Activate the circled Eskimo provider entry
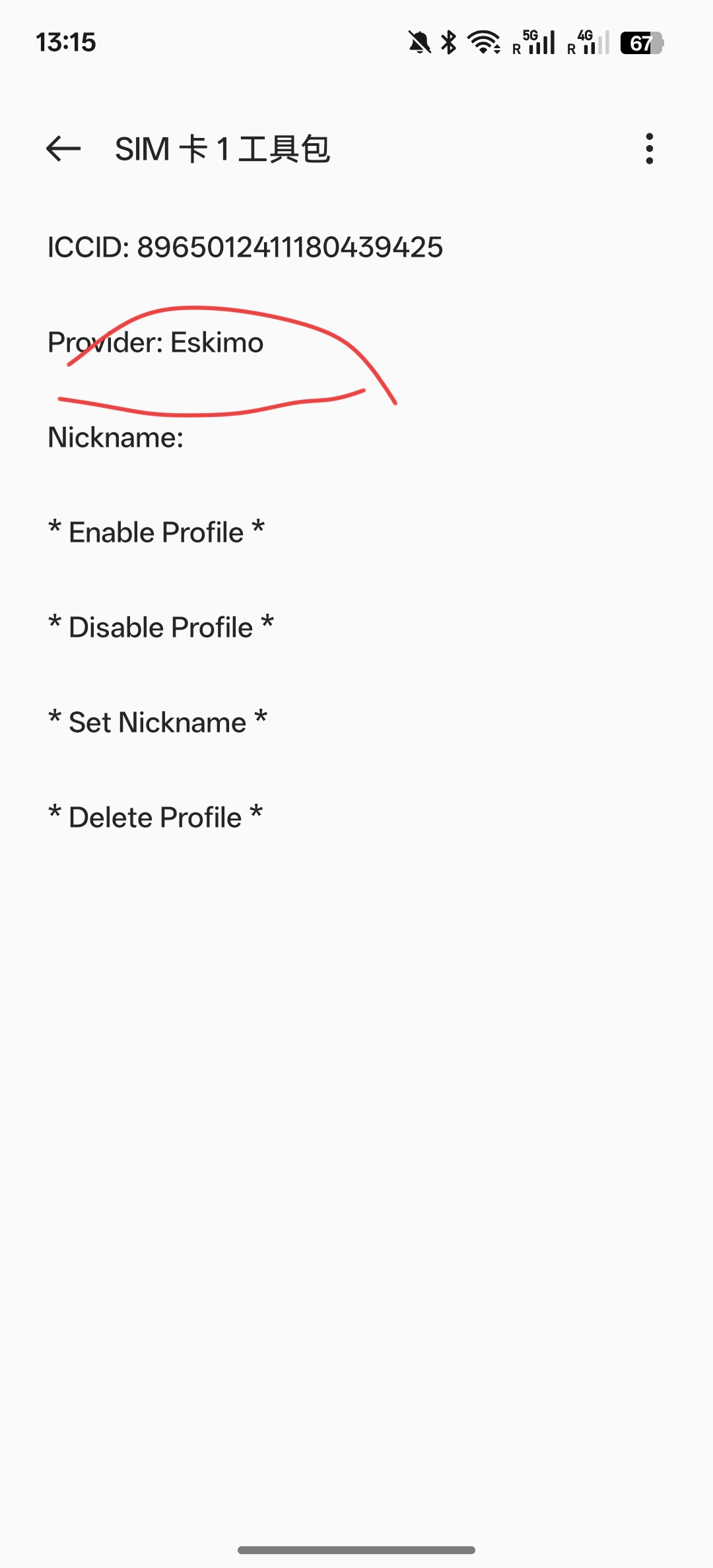Screen dimensions: 713x1568 (x=156, y=342)
